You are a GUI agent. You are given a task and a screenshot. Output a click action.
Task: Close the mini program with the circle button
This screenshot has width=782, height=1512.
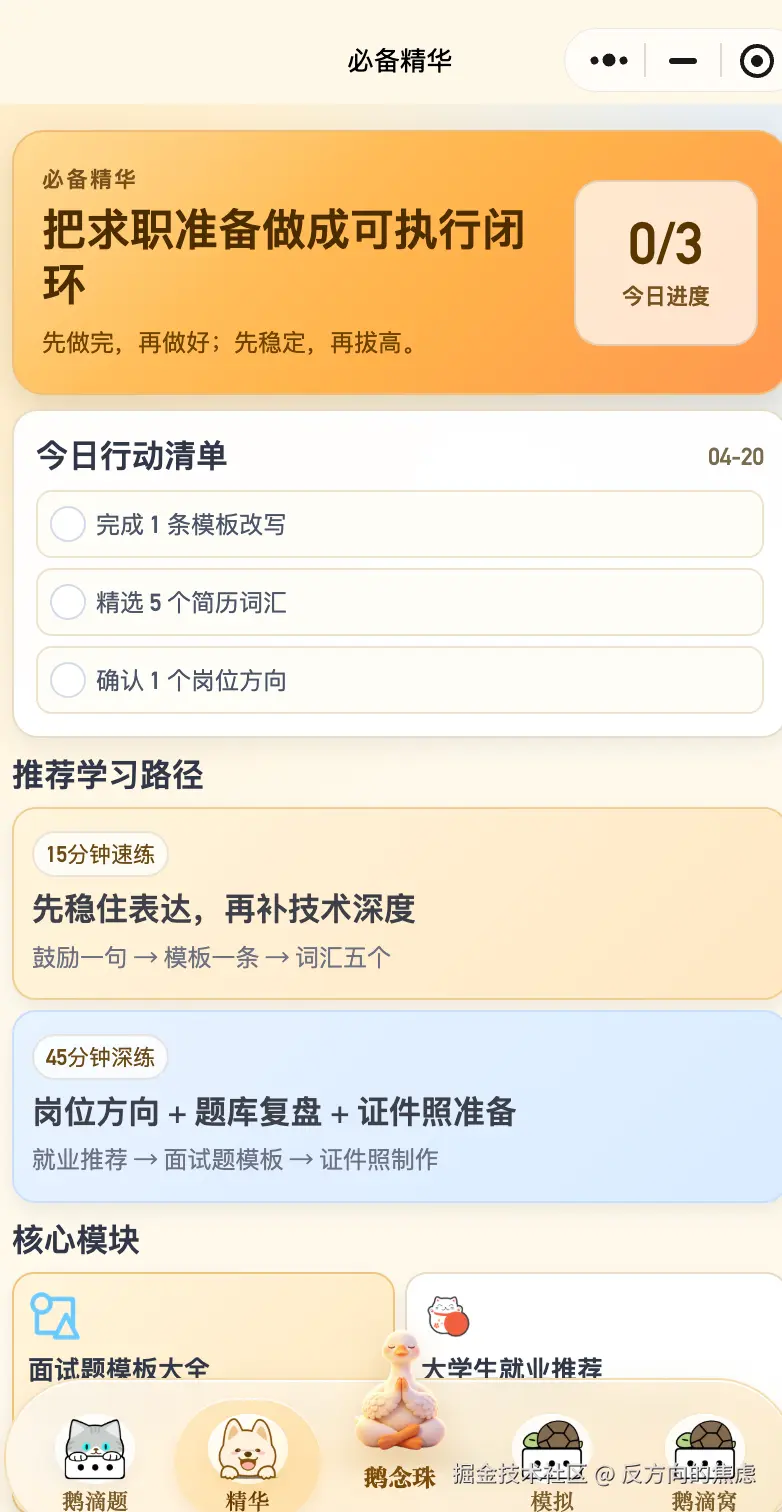click(756, 61)
